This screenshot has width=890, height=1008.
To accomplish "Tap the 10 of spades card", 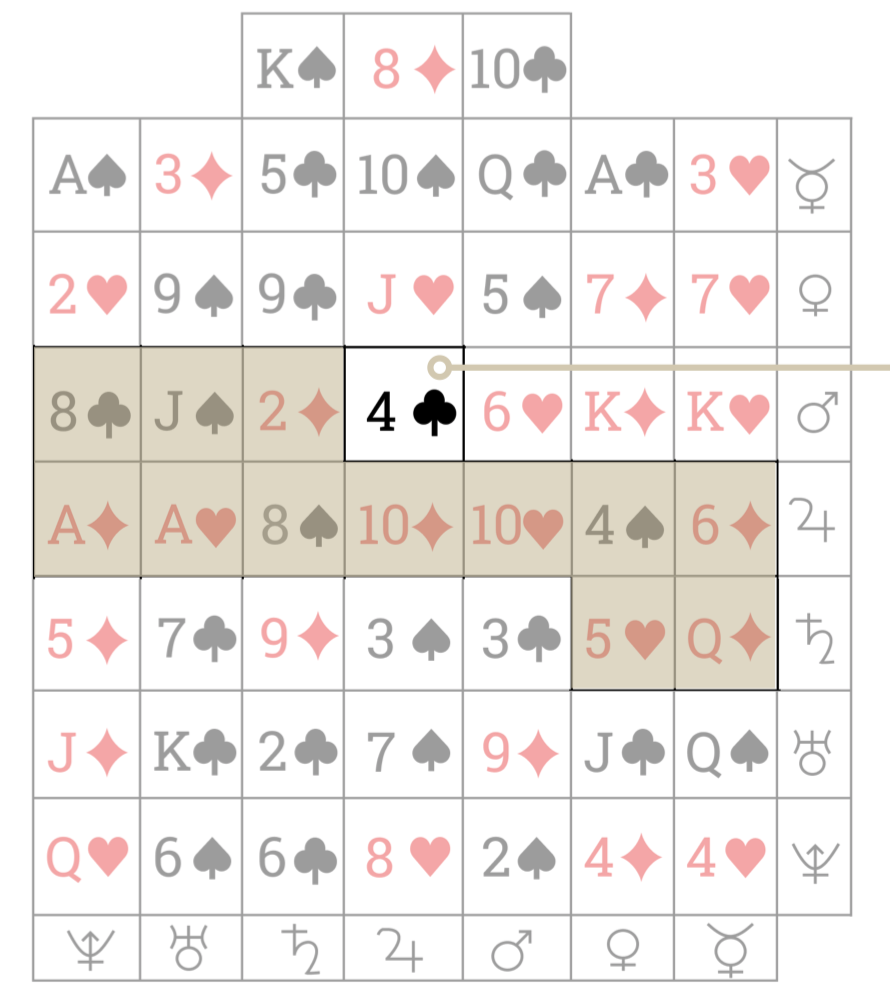I will pyautogui.click(x=404, y=176).
